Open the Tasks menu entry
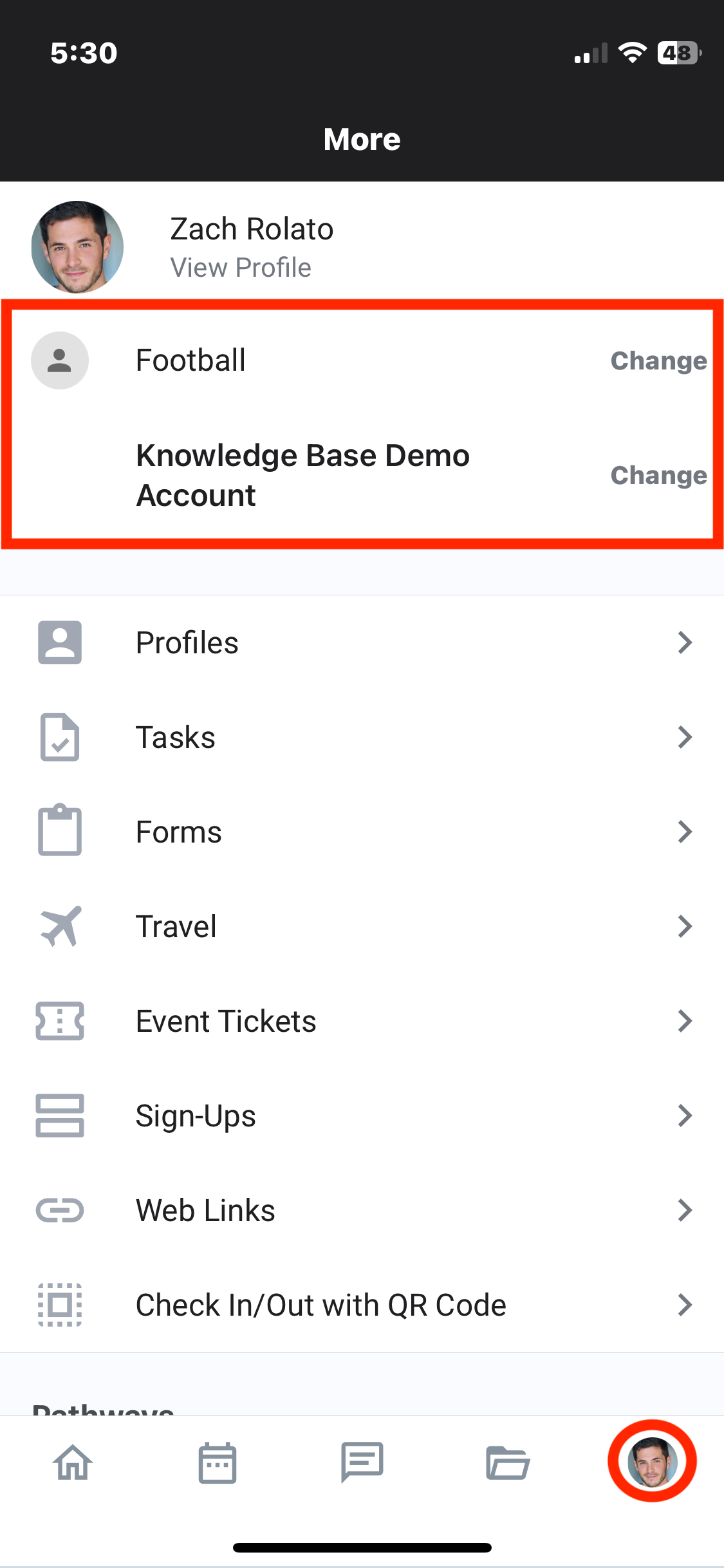The image size is (724, 1568). click(x=176, y=737)
